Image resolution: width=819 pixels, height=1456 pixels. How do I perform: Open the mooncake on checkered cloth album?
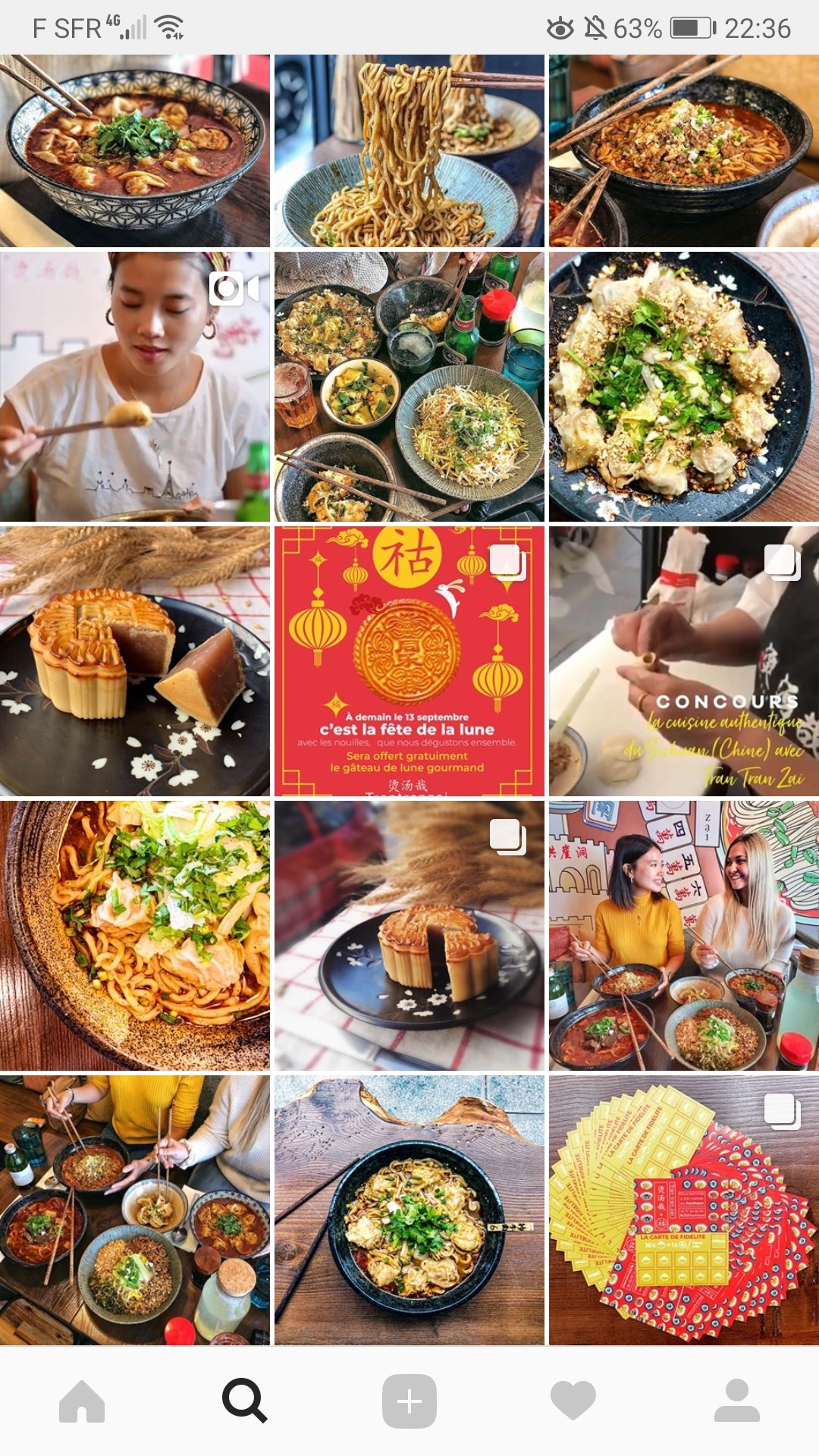click(x=409, y=936)
